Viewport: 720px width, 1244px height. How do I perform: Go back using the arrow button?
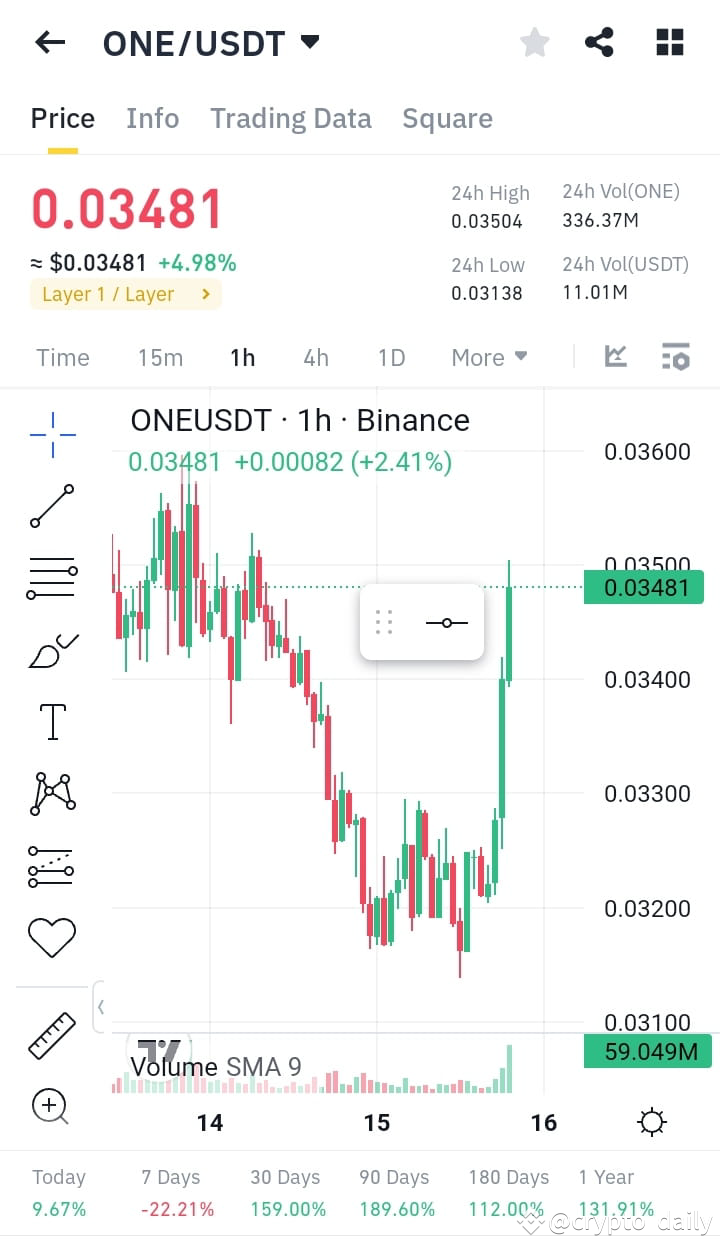click(x=48, y=42)
